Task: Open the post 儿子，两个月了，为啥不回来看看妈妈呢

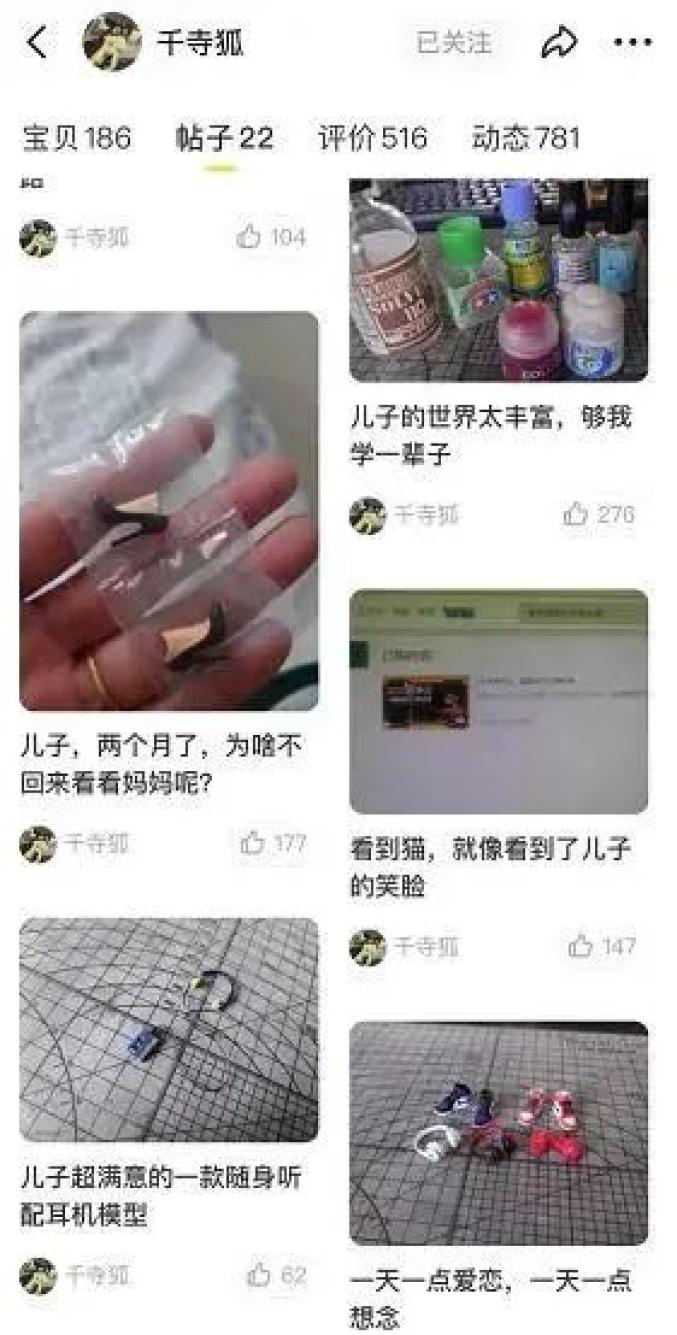Action: 169,511
